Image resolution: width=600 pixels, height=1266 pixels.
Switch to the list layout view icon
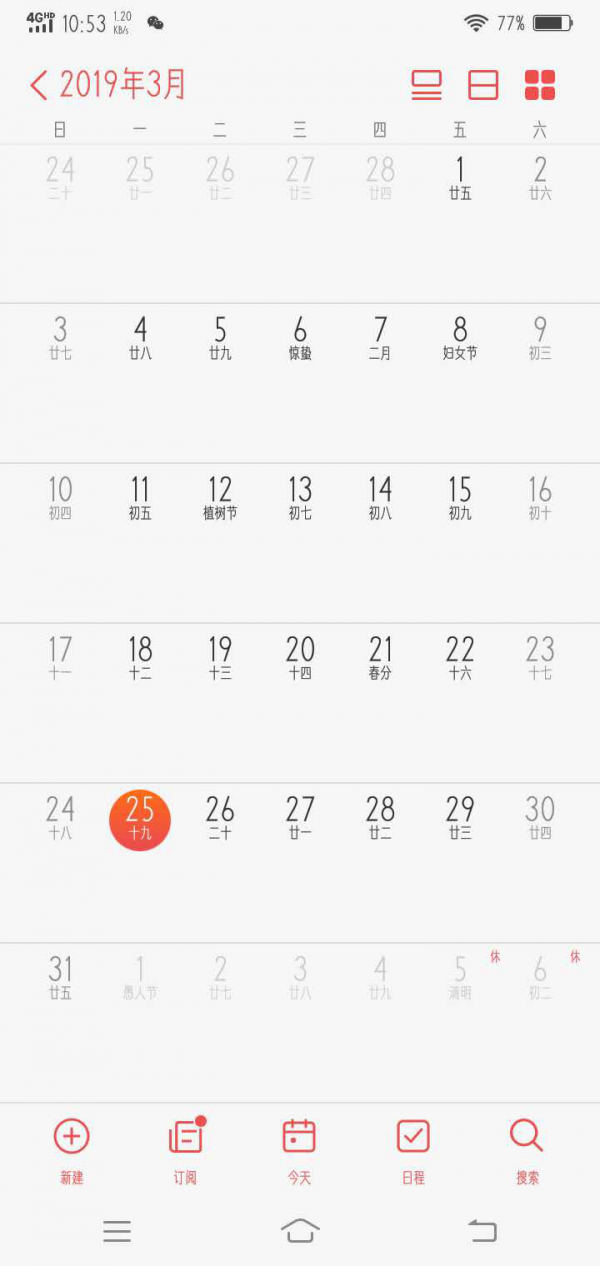coord(426,85)
